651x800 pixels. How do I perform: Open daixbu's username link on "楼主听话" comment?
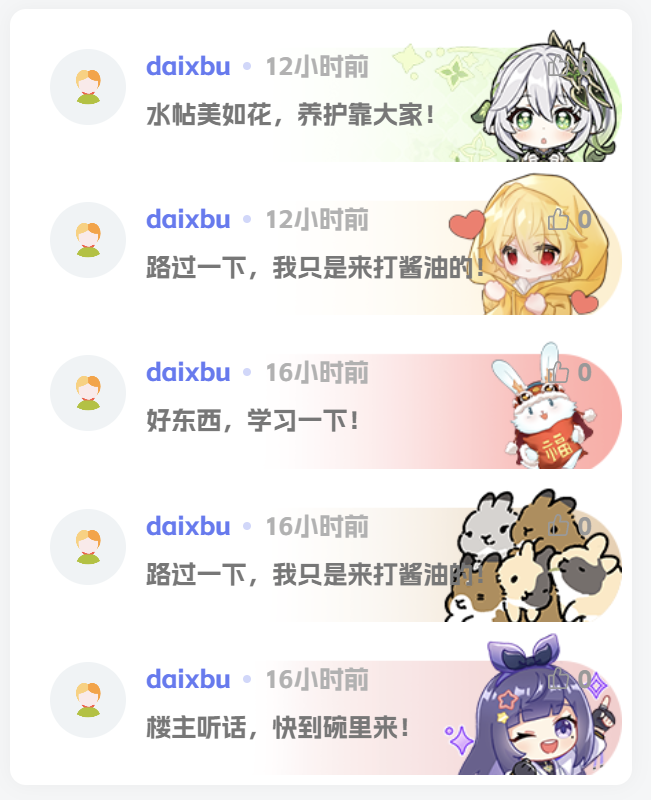tap(188, 679)
